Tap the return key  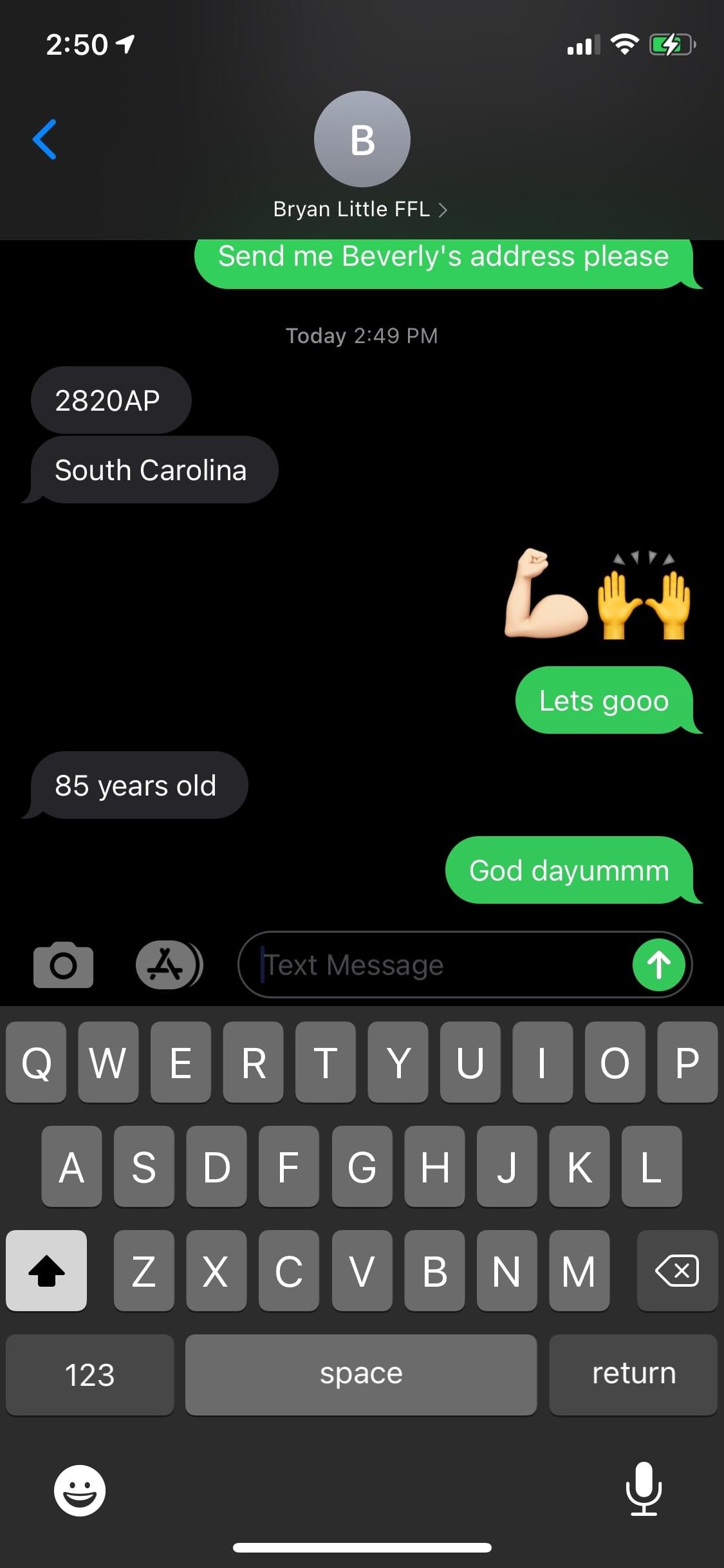[x=633, y=1374]
